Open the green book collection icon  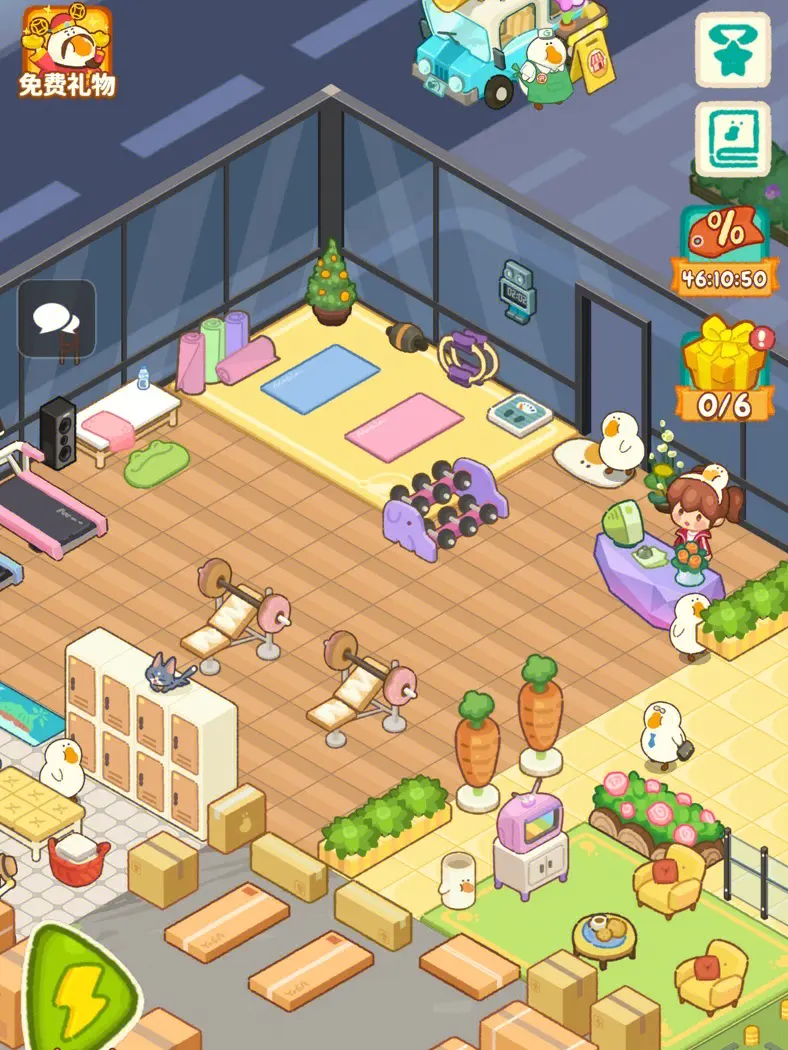pyautogui.click(x=732, y=138)
